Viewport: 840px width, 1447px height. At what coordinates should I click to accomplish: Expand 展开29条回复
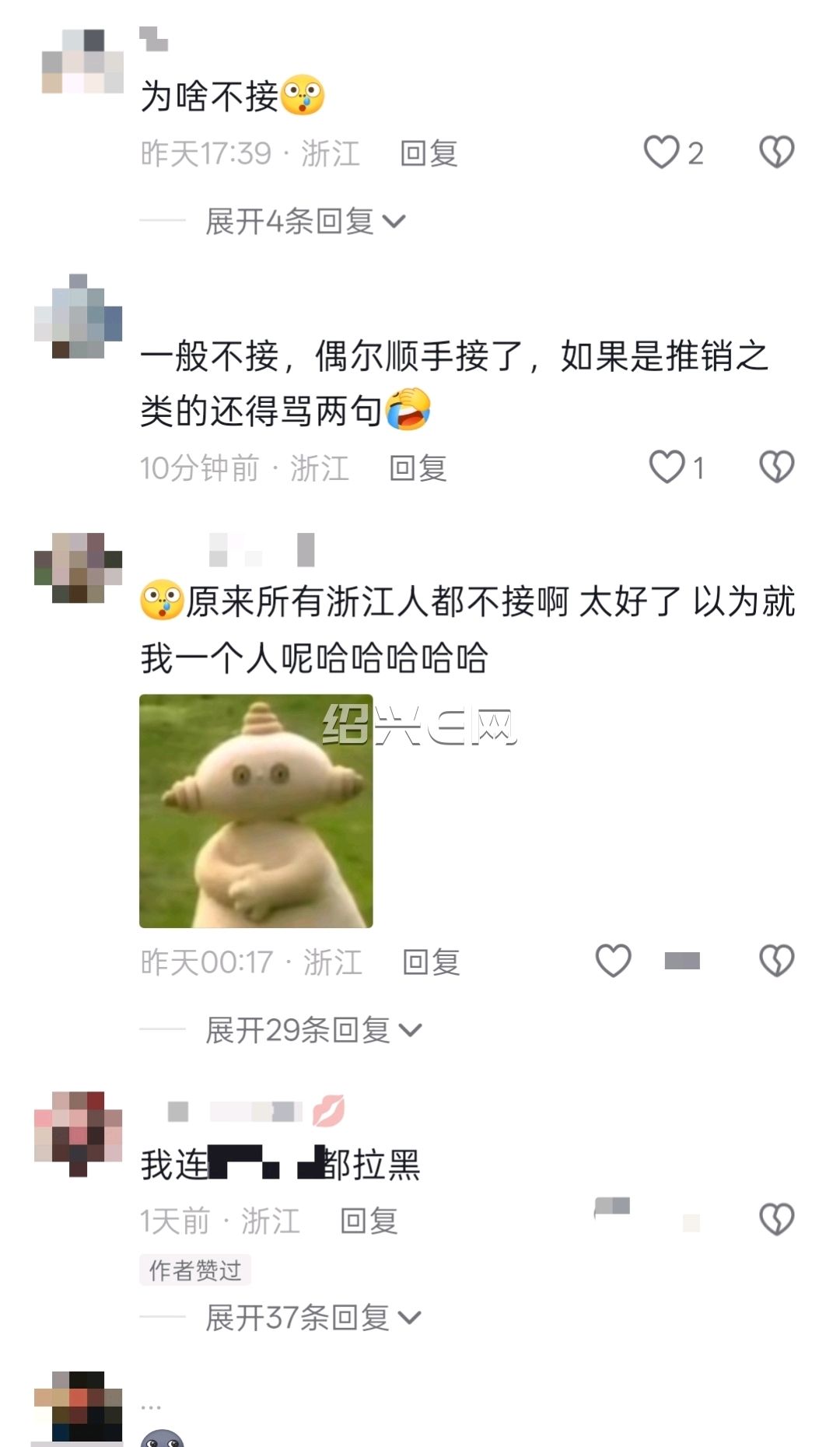pos(313,1030)
